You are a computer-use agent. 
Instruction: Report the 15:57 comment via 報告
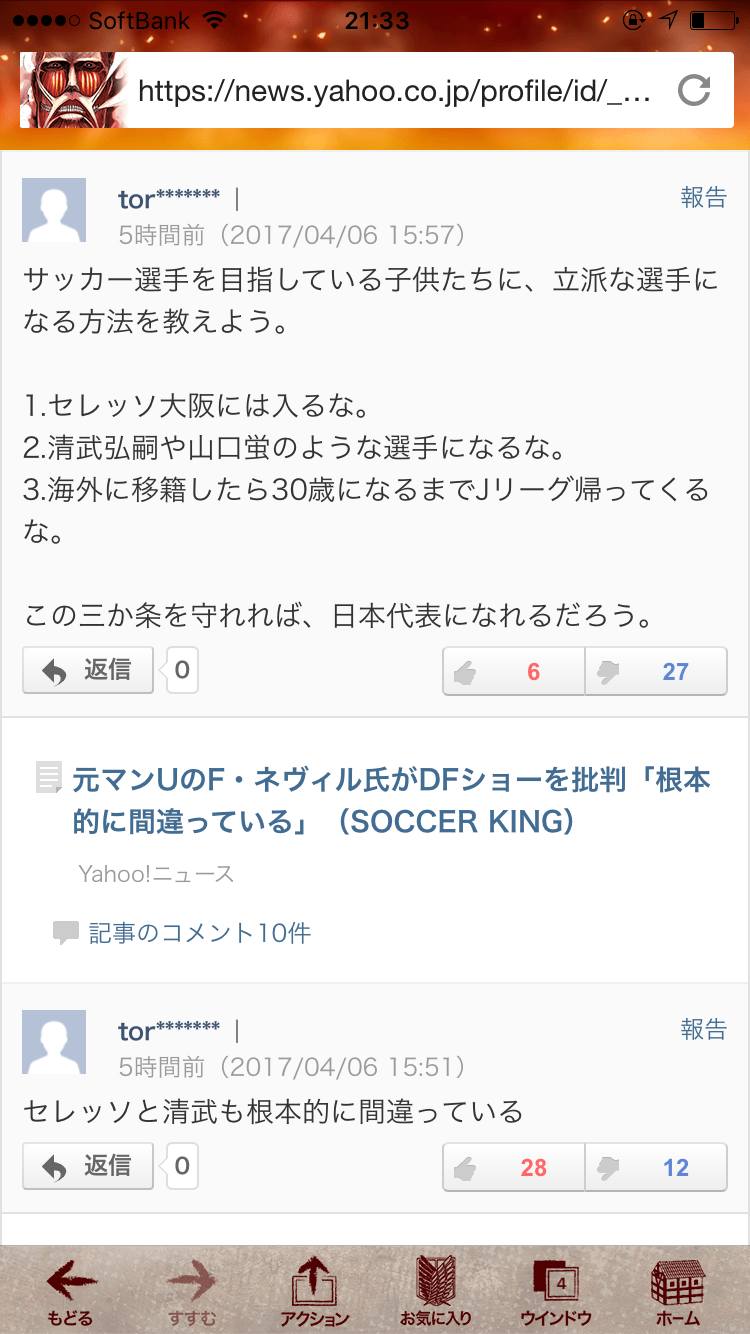703,198
